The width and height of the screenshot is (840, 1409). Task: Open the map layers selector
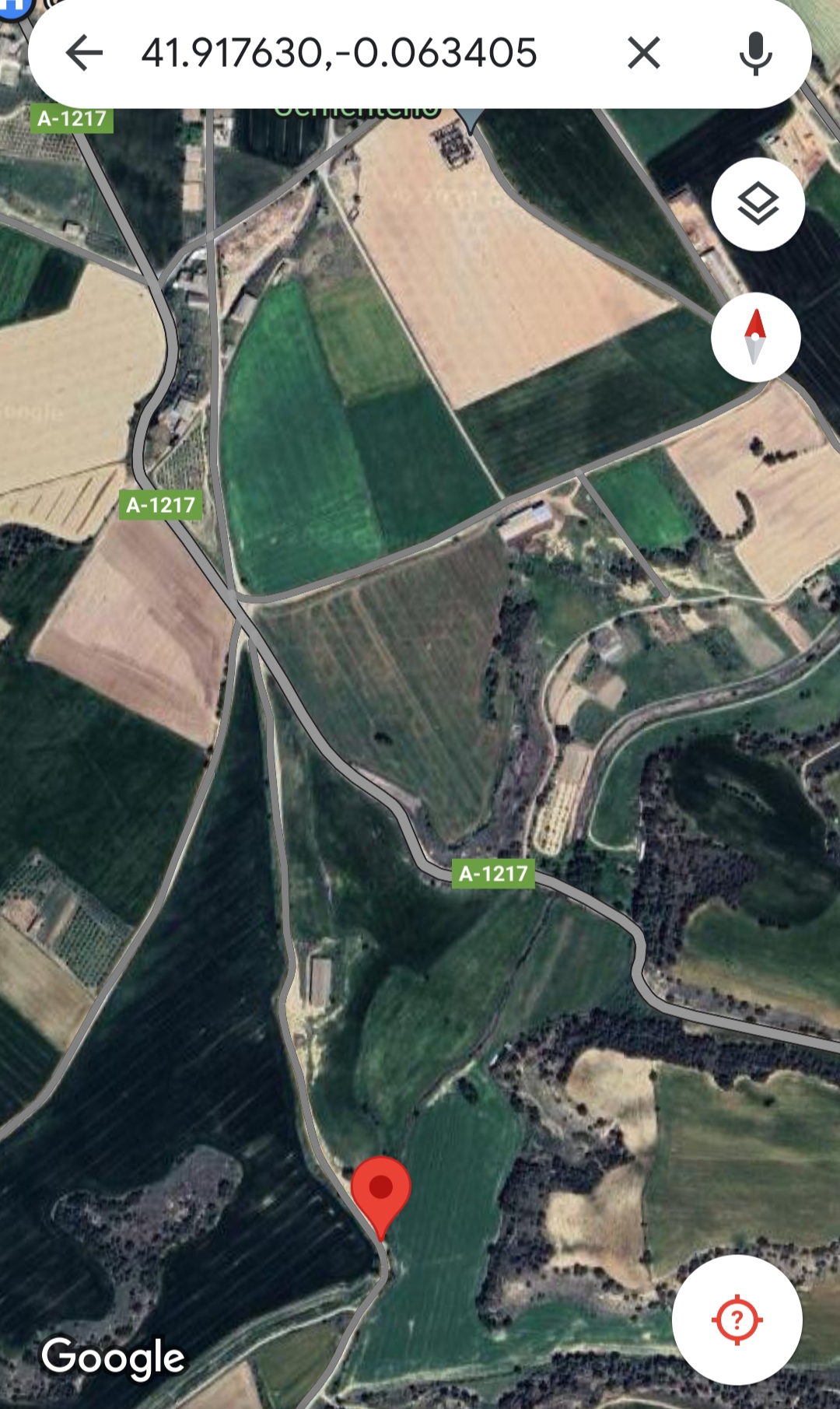point(758,204)
